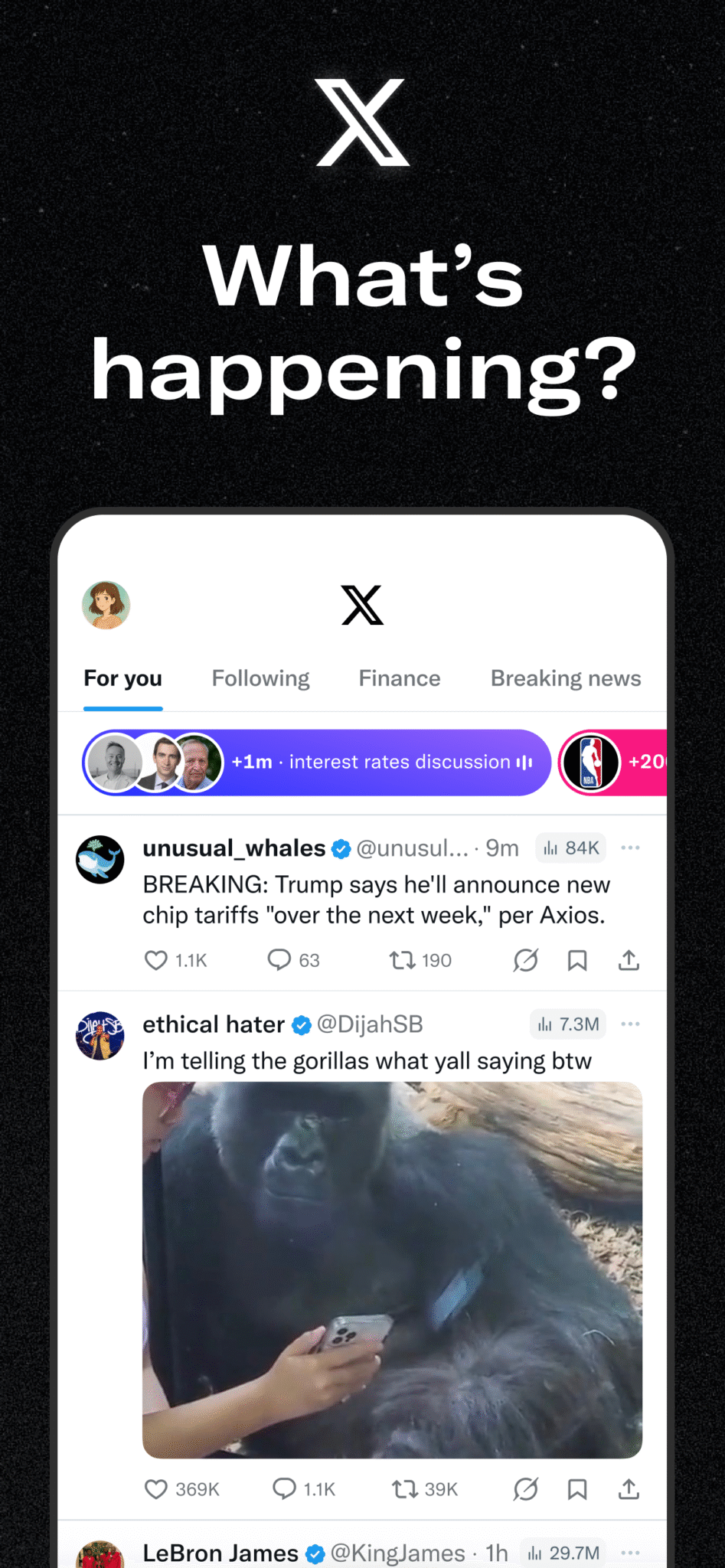Screen dimensions: 725x1568
Task: Reply to the unusual_whales tweet
Action: coord(279,959)
